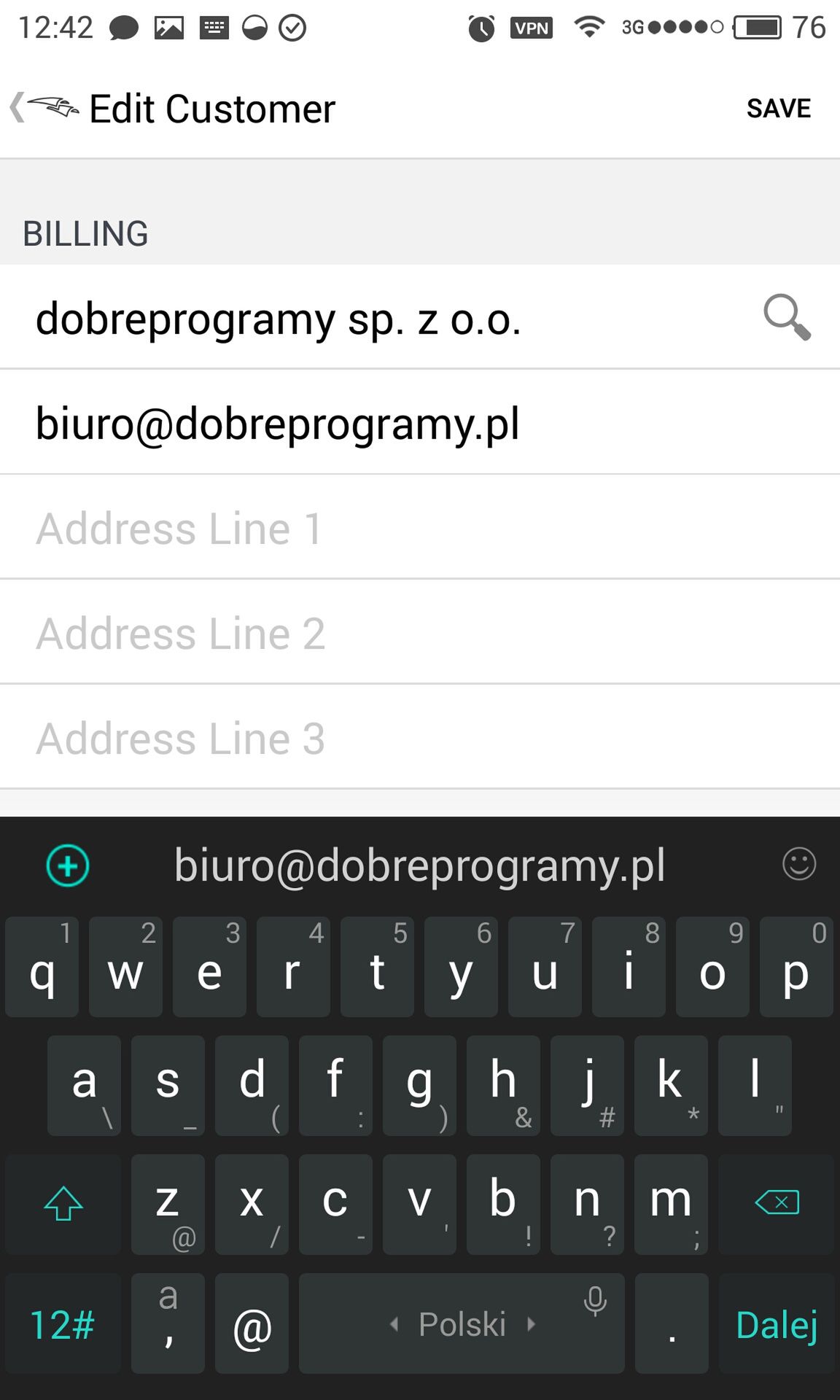Focus the Address Line 2 field
Viewport: 840px width, 1400px height.
pyautogui.click(x=420, y=632)
